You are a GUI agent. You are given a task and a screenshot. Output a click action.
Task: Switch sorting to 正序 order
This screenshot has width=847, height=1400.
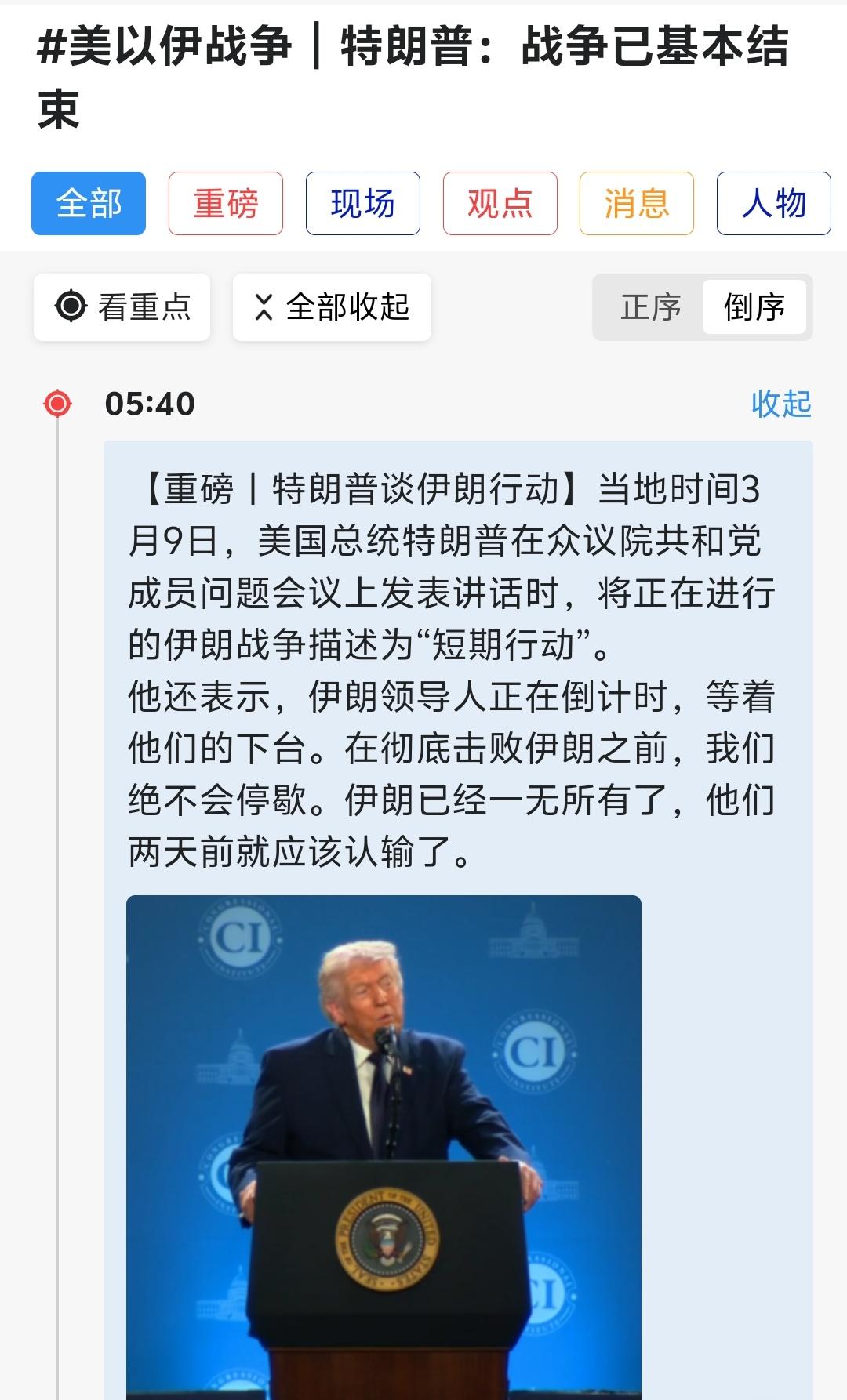(652, 307)
